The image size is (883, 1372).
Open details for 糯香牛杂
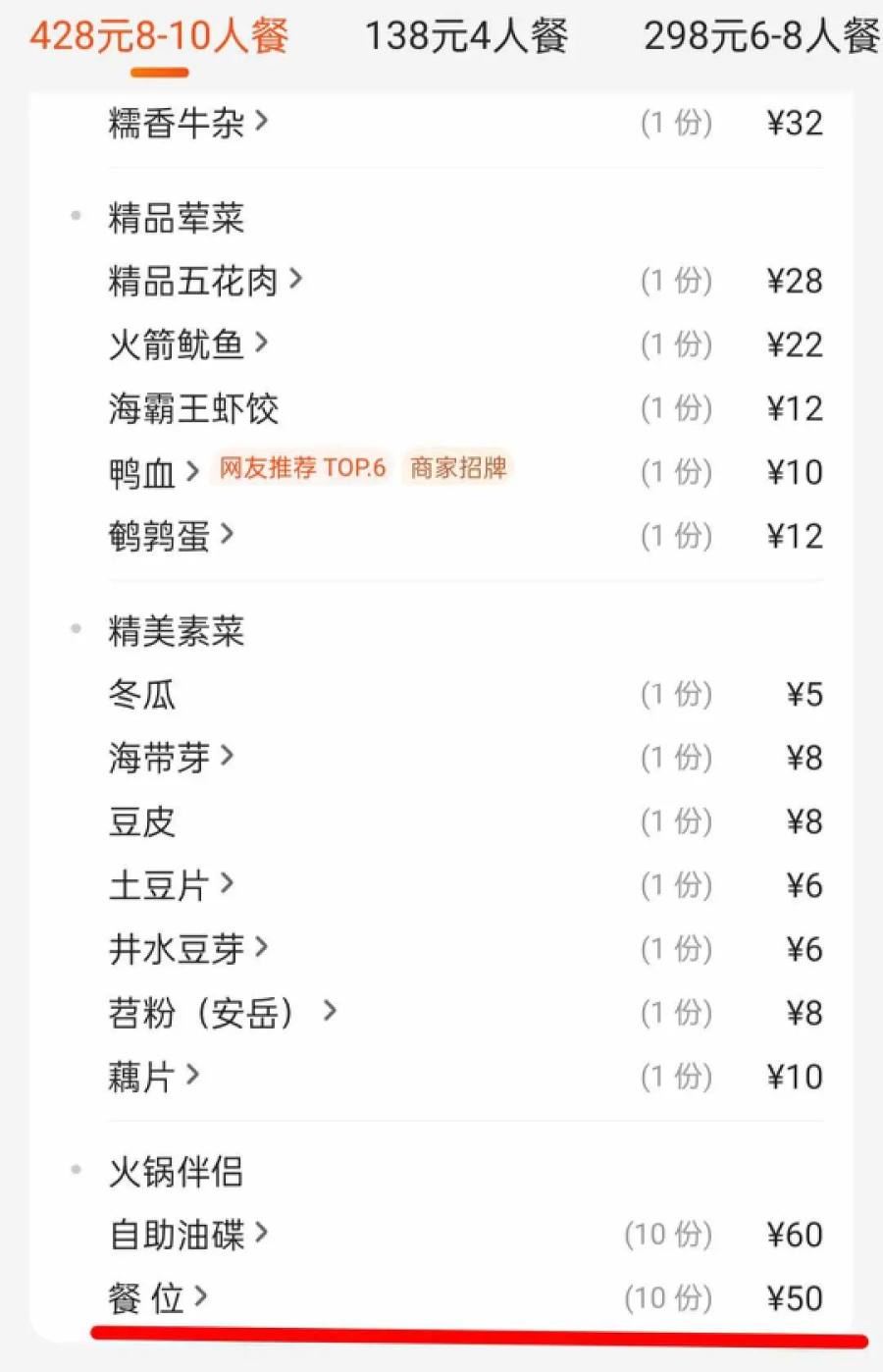187,123
